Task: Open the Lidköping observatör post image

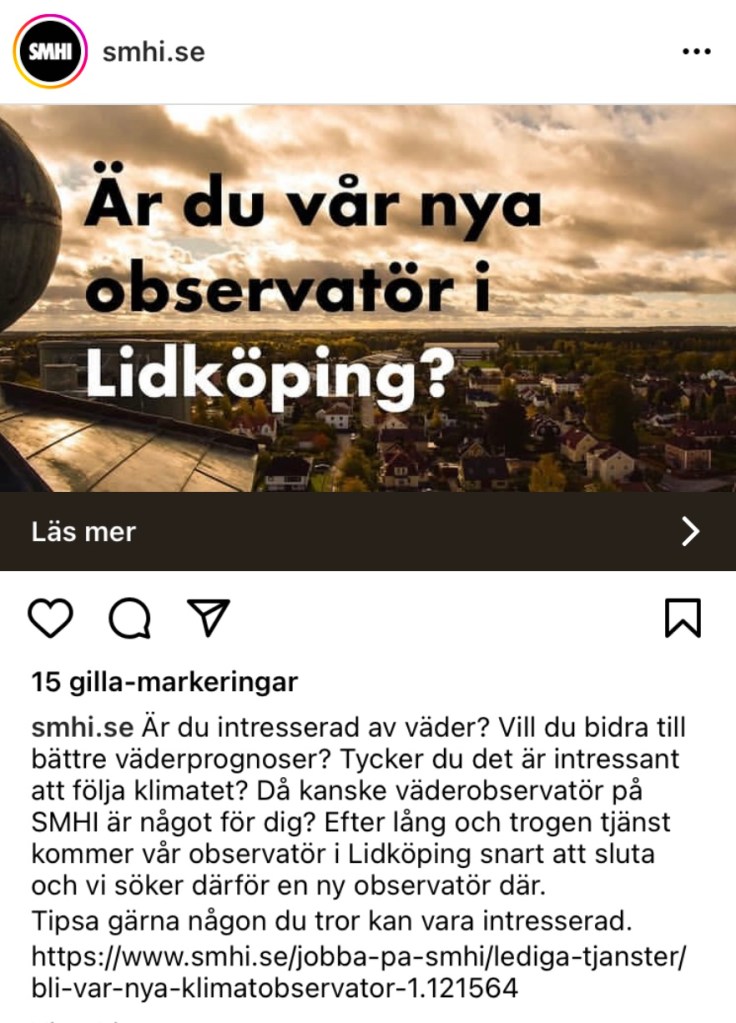Action: [x=368, y=298]
